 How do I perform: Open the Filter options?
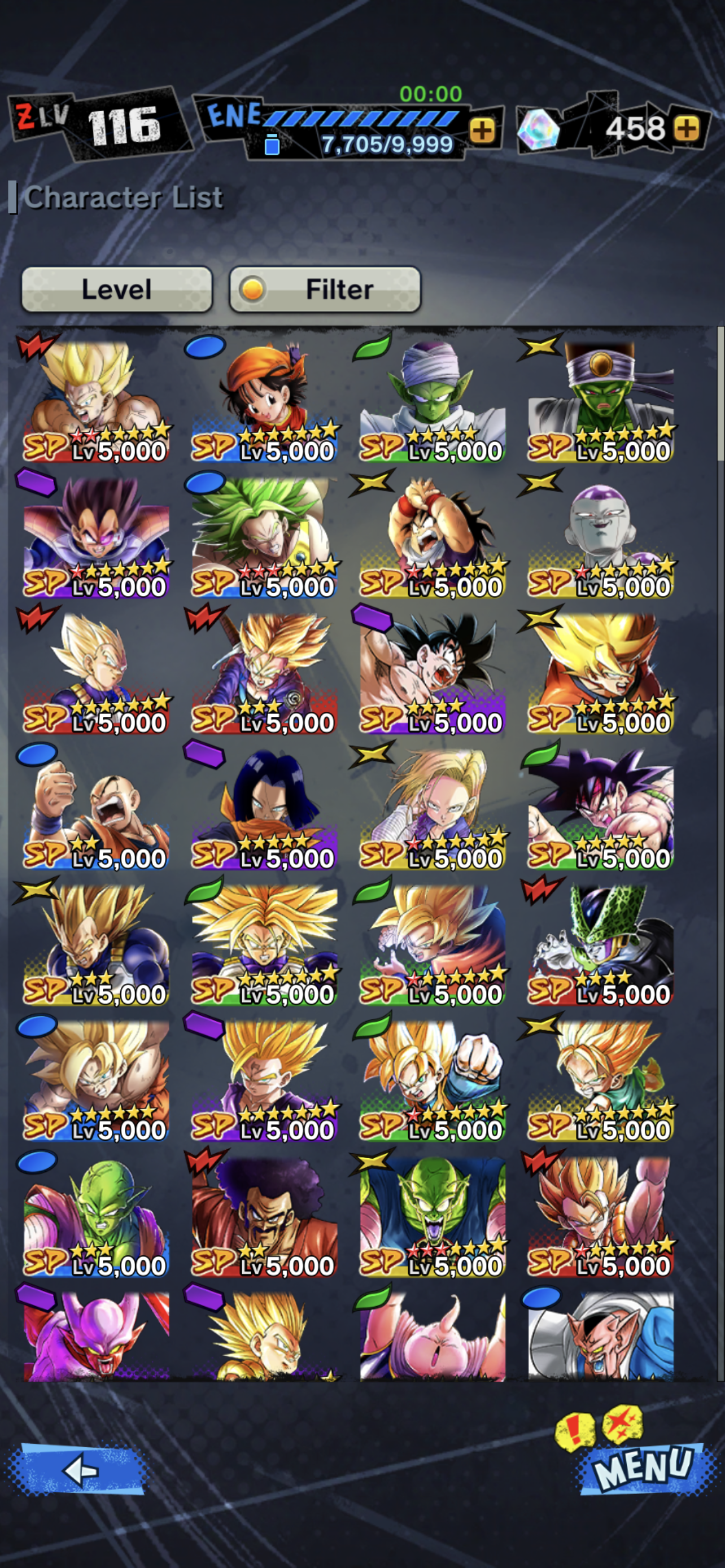tap(325, 290)
